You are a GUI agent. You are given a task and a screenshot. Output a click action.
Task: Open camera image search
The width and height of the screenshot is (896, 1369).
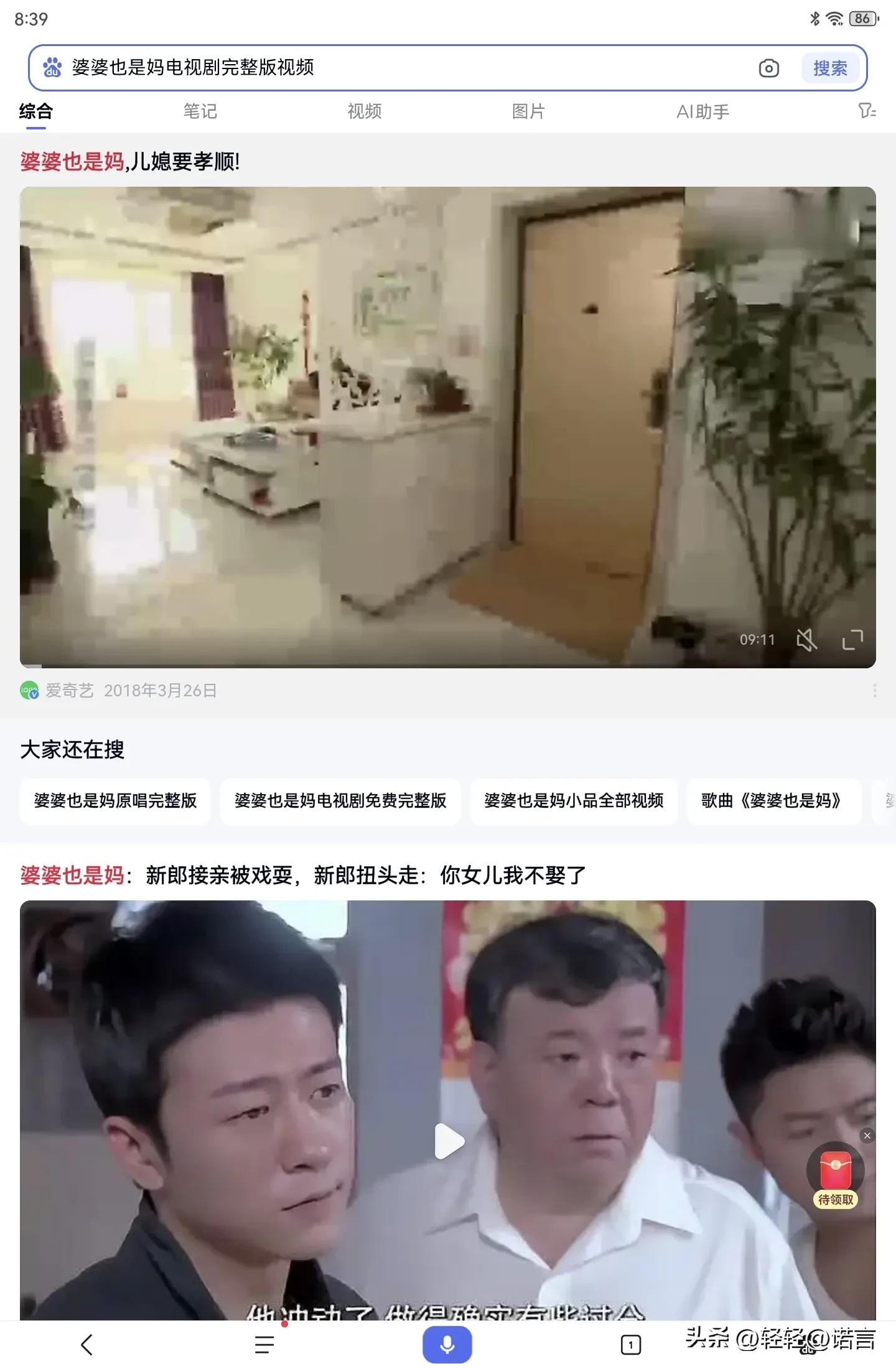click(768, 68)
